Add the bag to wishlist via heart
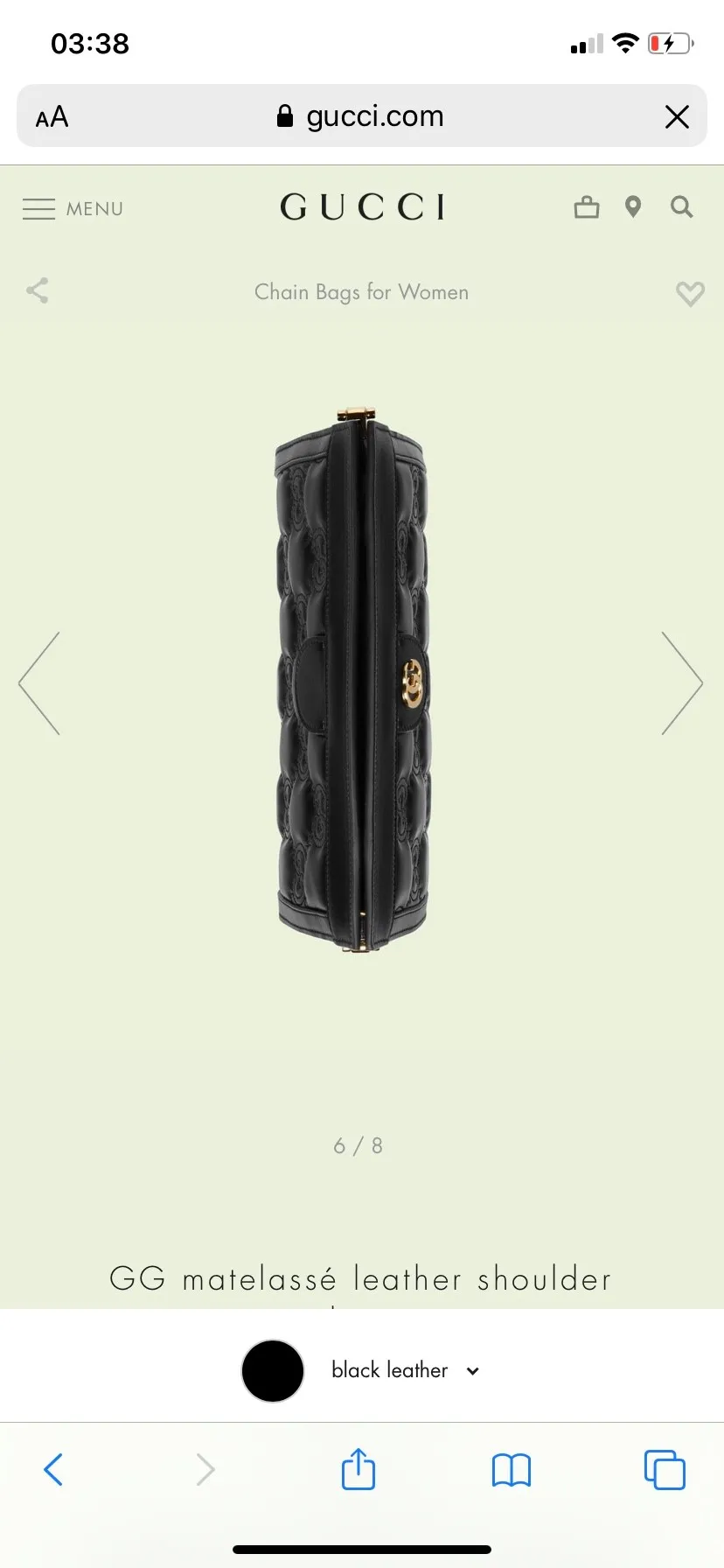 [x=689, y=293]
